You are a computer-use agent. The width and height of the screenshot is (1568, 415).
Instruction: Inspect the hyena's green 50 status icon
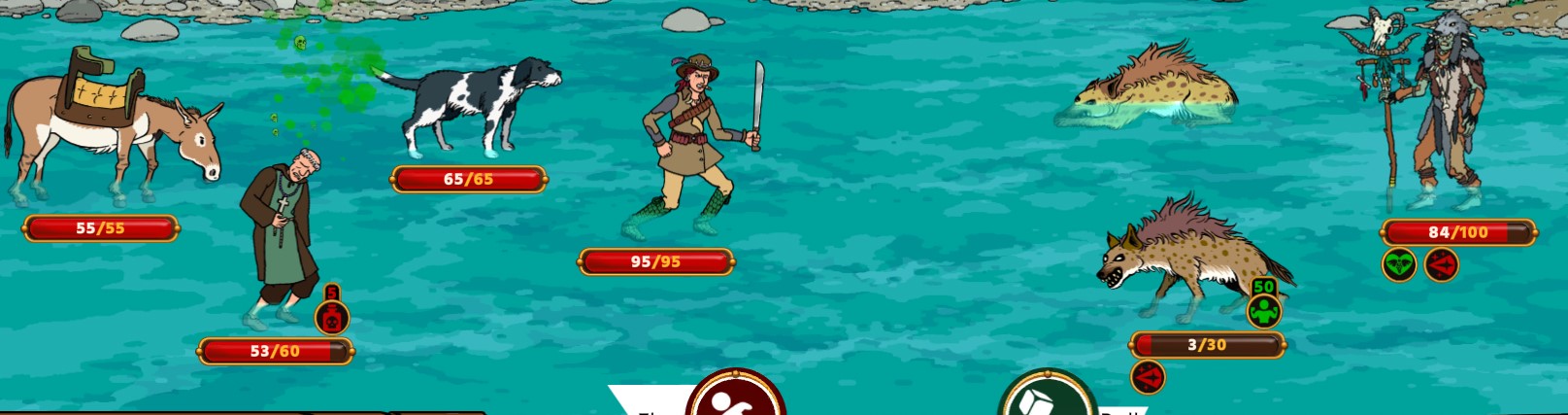click(1264, 310)
